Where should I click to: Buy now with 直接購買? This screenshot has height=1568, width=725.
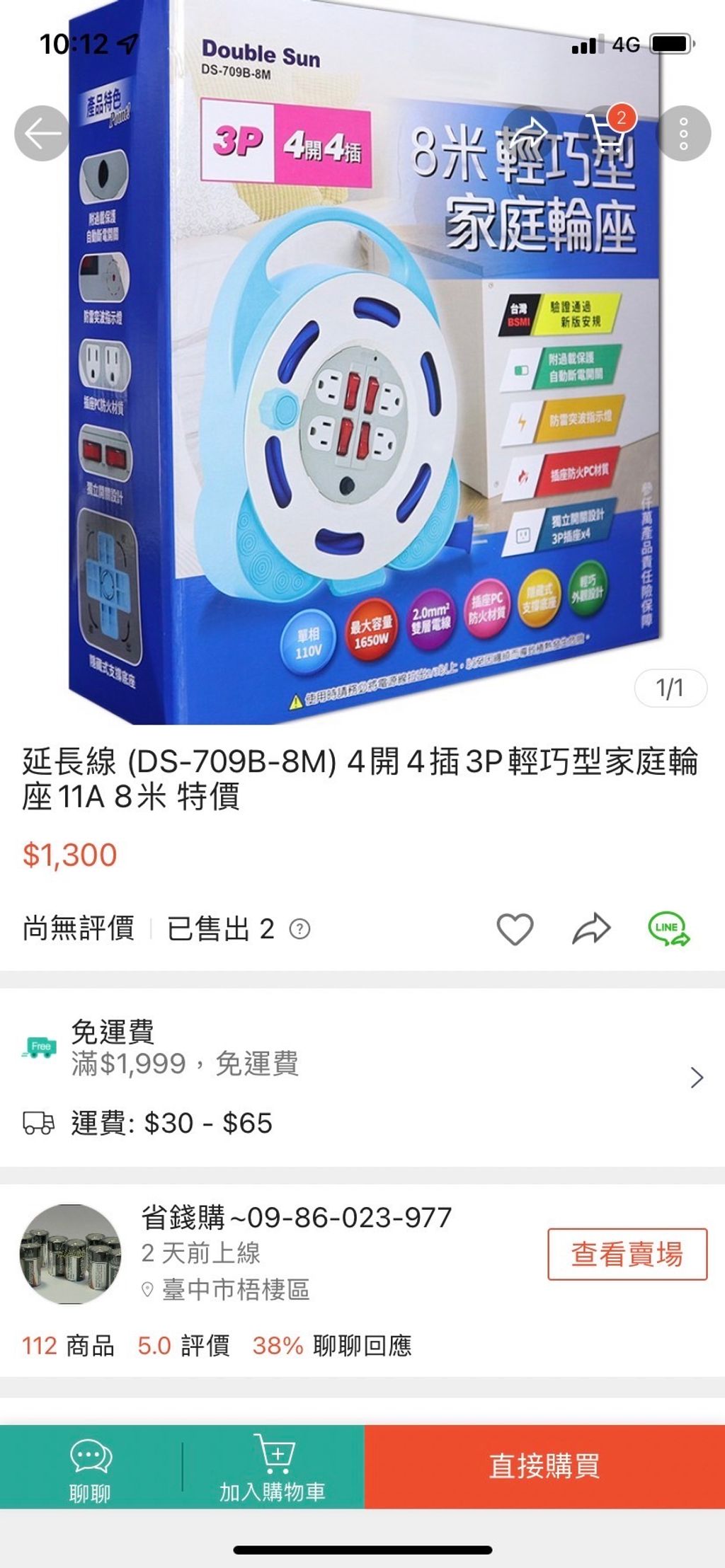[x=544, y=1466]
